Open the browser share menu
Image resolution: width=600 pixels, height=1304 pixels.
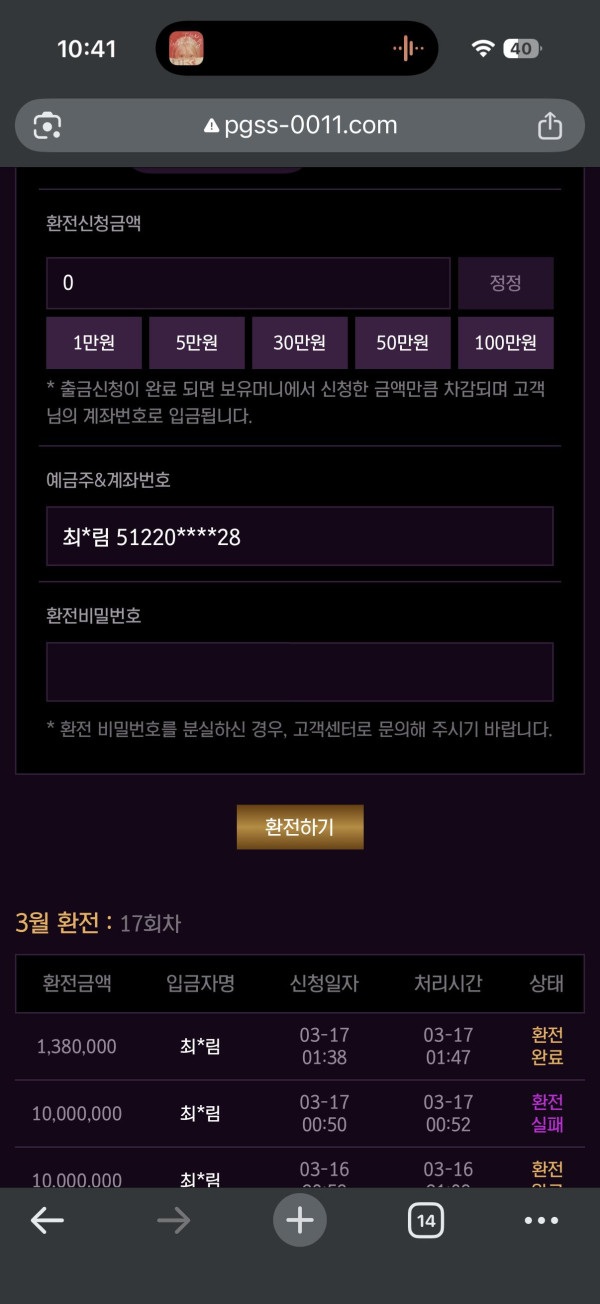point(550,125)
